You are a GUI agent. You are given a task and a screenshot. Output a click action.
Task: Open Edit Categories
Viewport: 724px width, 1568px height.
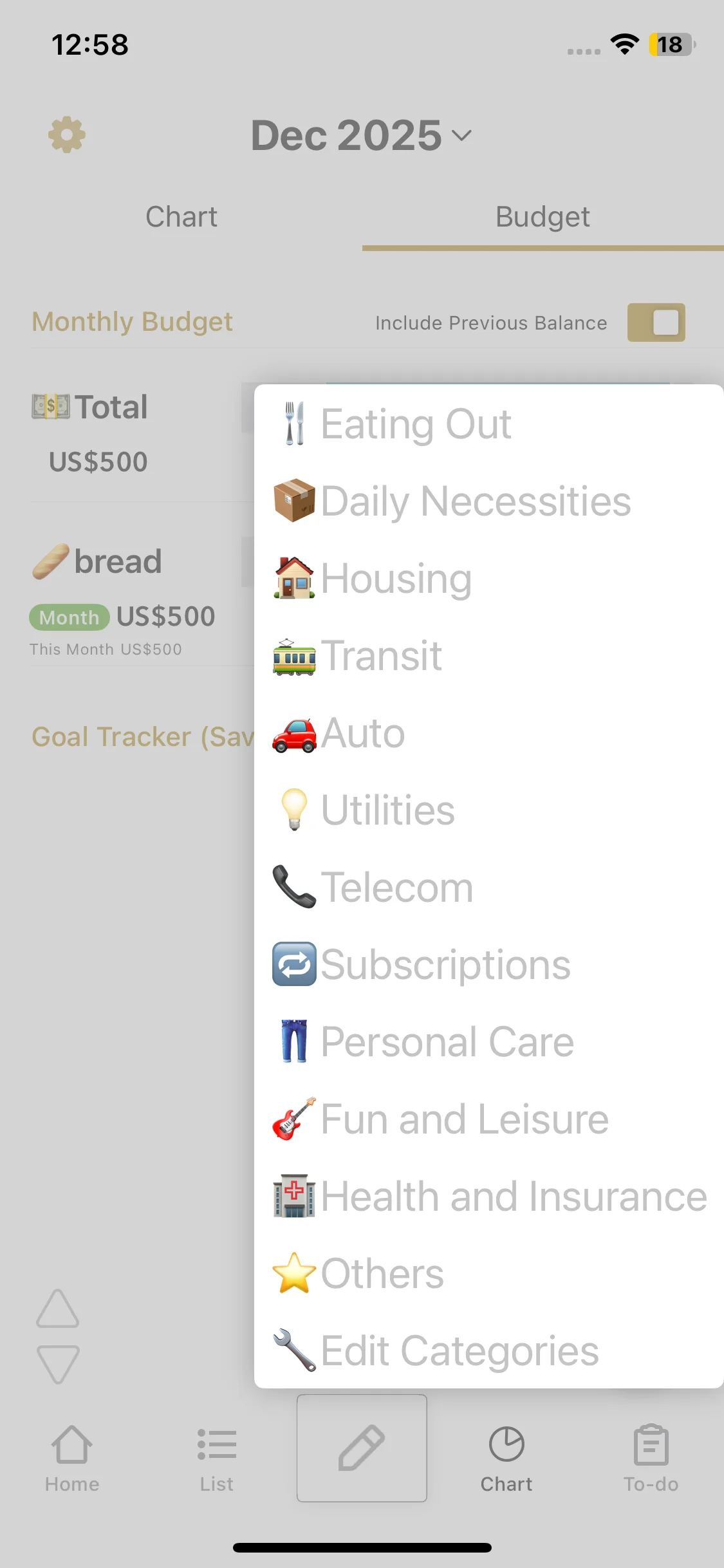[459, 1351]
